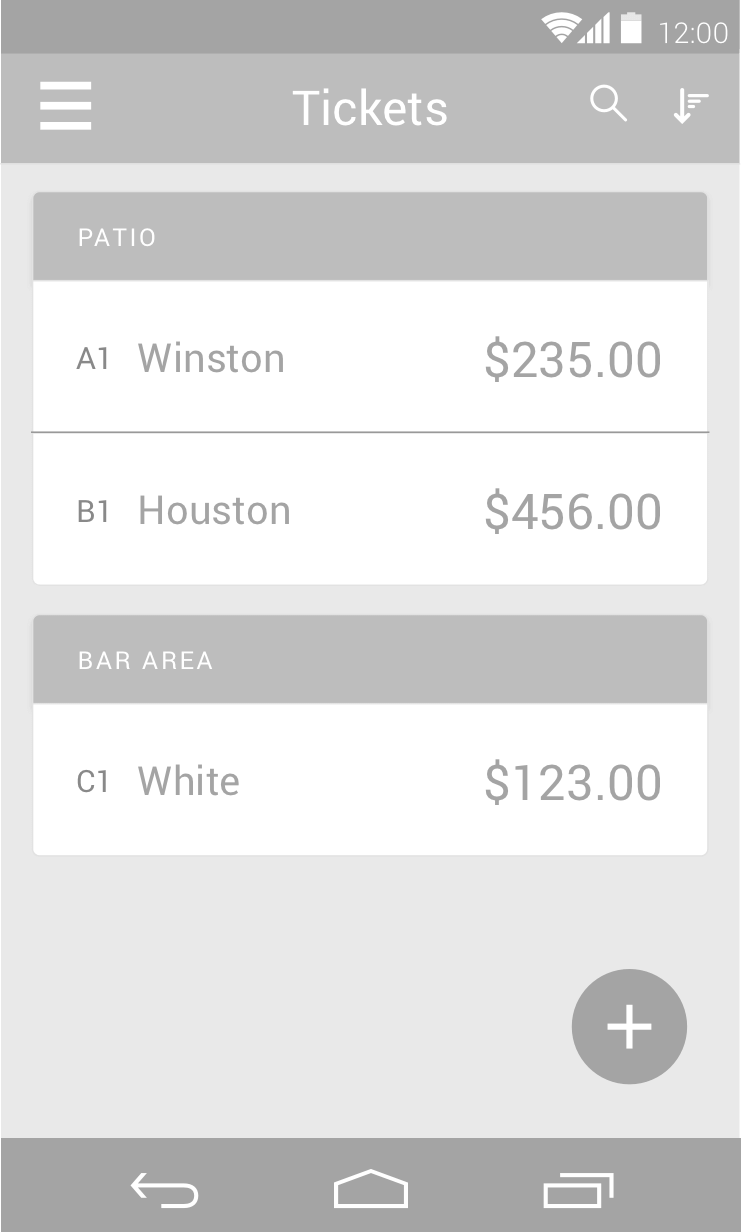Viewport: 741px width, 1232px height.
Task: Open the recent apps view
Action: click(578, 1189)
